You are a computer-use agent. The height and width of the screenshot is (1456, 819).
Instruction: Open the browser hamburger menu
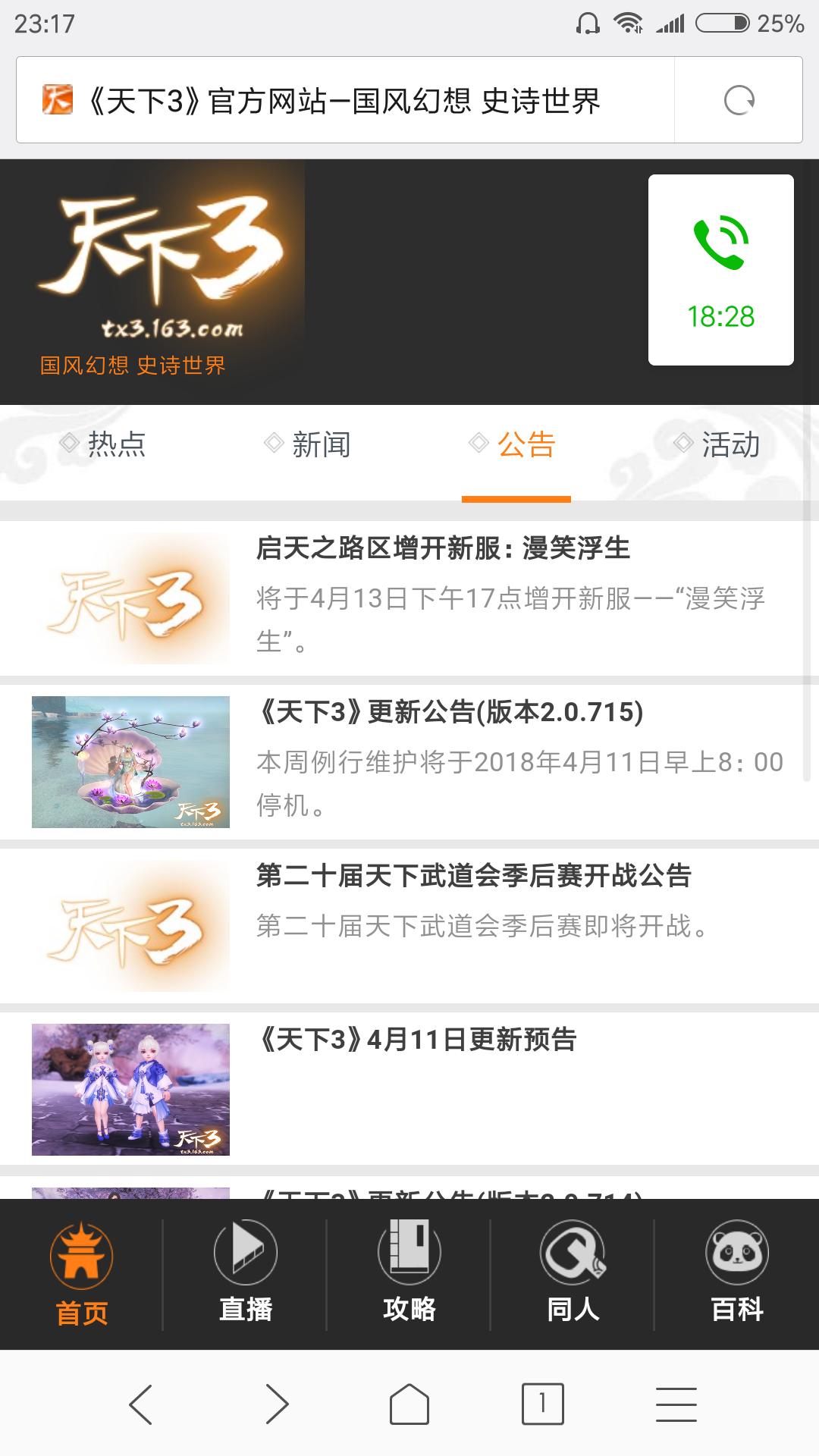pos(676,1404)
